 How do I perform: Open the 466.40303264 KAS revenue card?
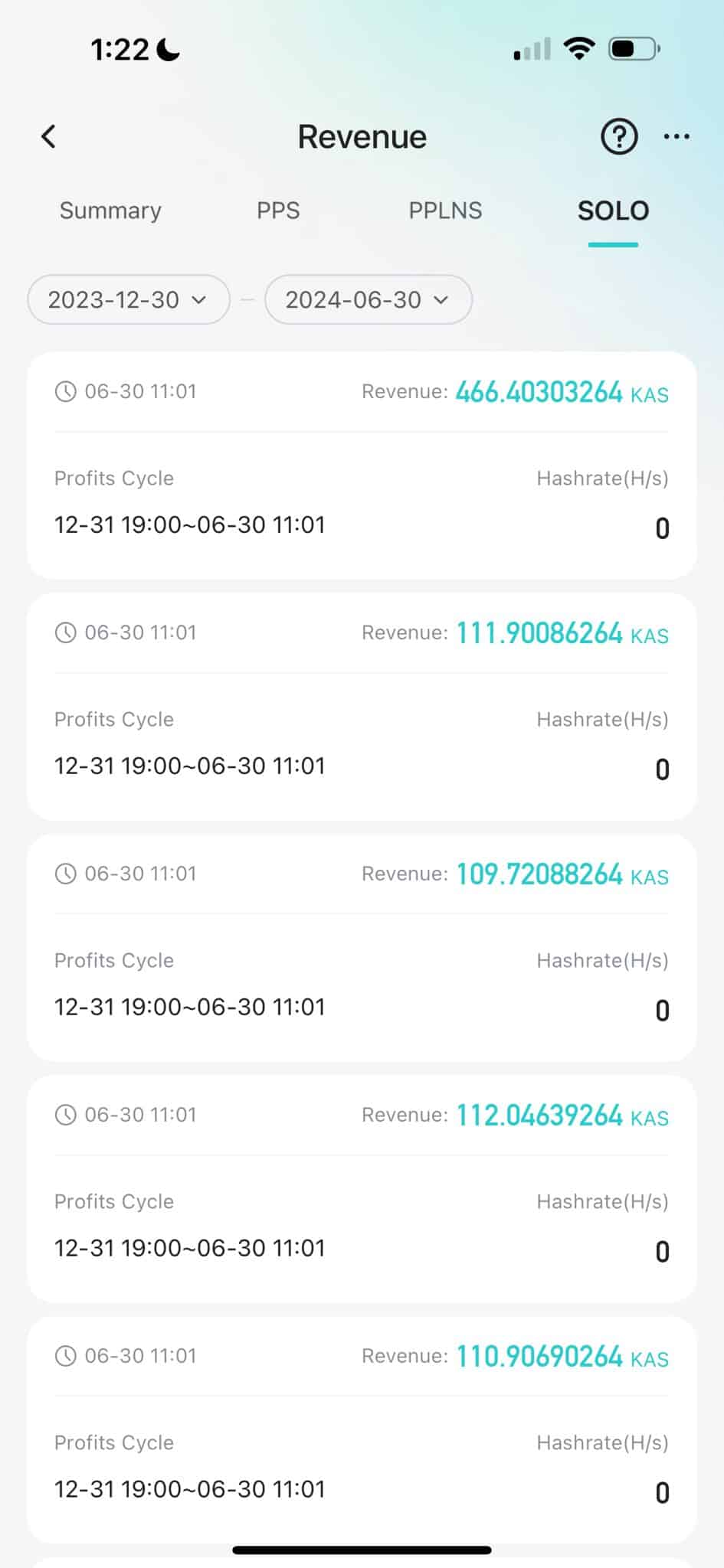(x=362, y=465)
